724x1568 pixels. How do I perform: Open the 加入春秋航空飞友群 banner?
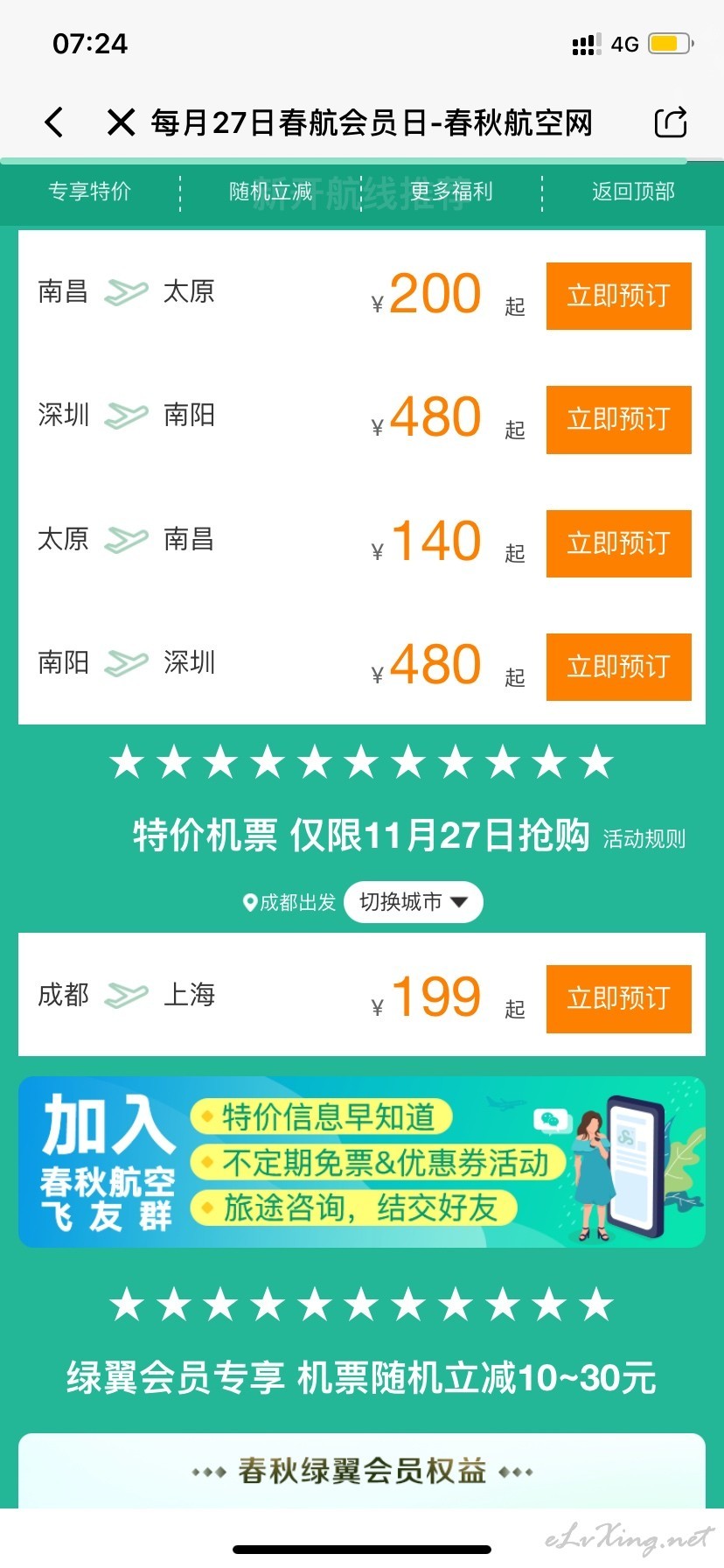362,1162
